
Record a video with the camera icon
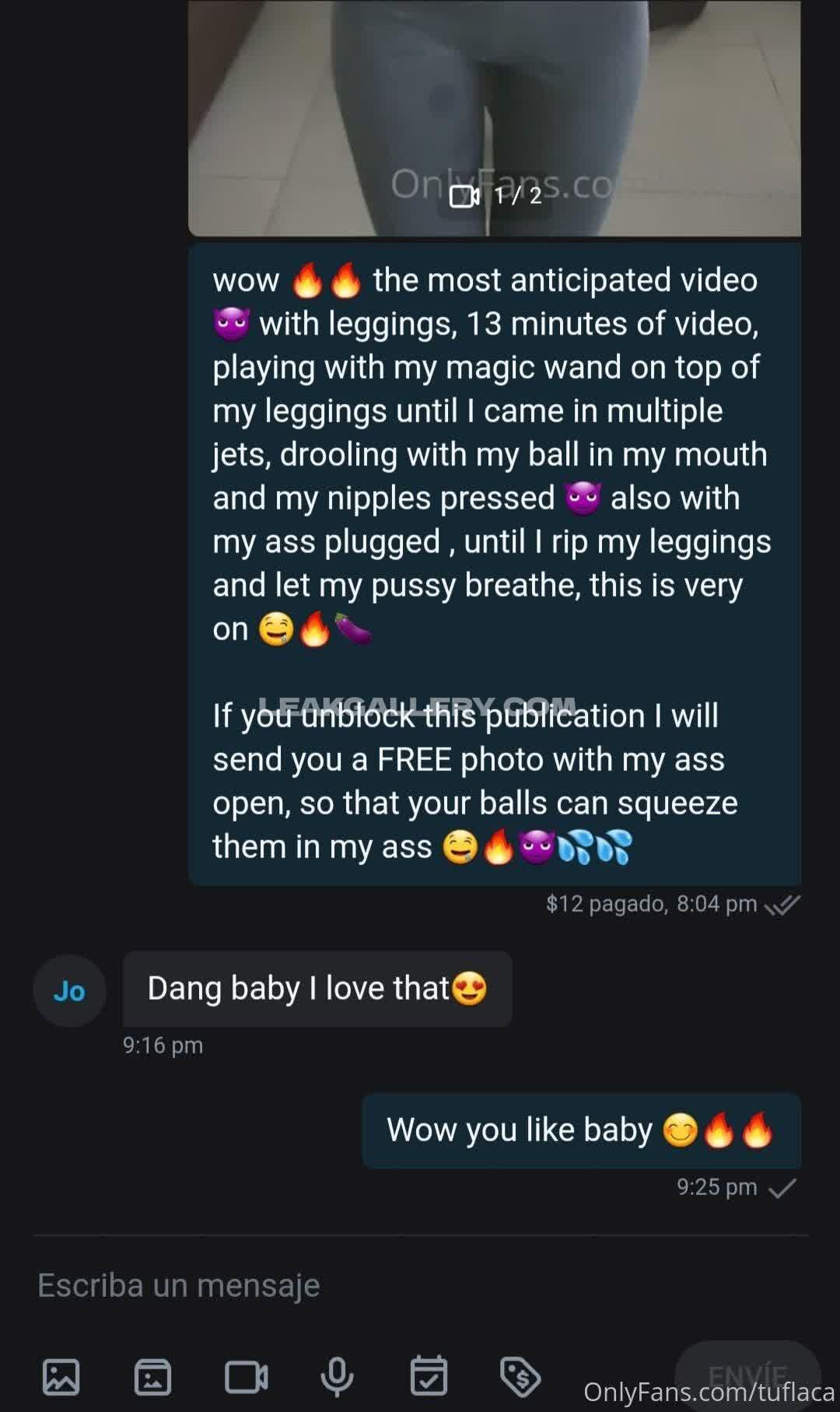coord(246,1377)
